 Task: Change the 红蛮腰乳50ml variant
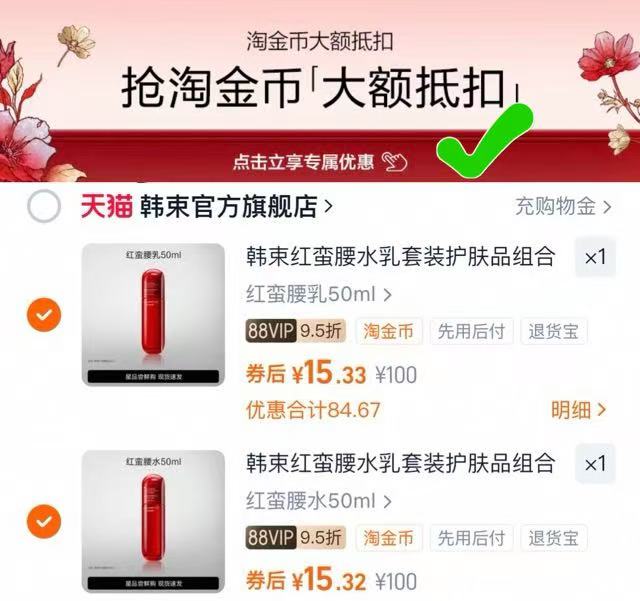click(x=318, y=294)
